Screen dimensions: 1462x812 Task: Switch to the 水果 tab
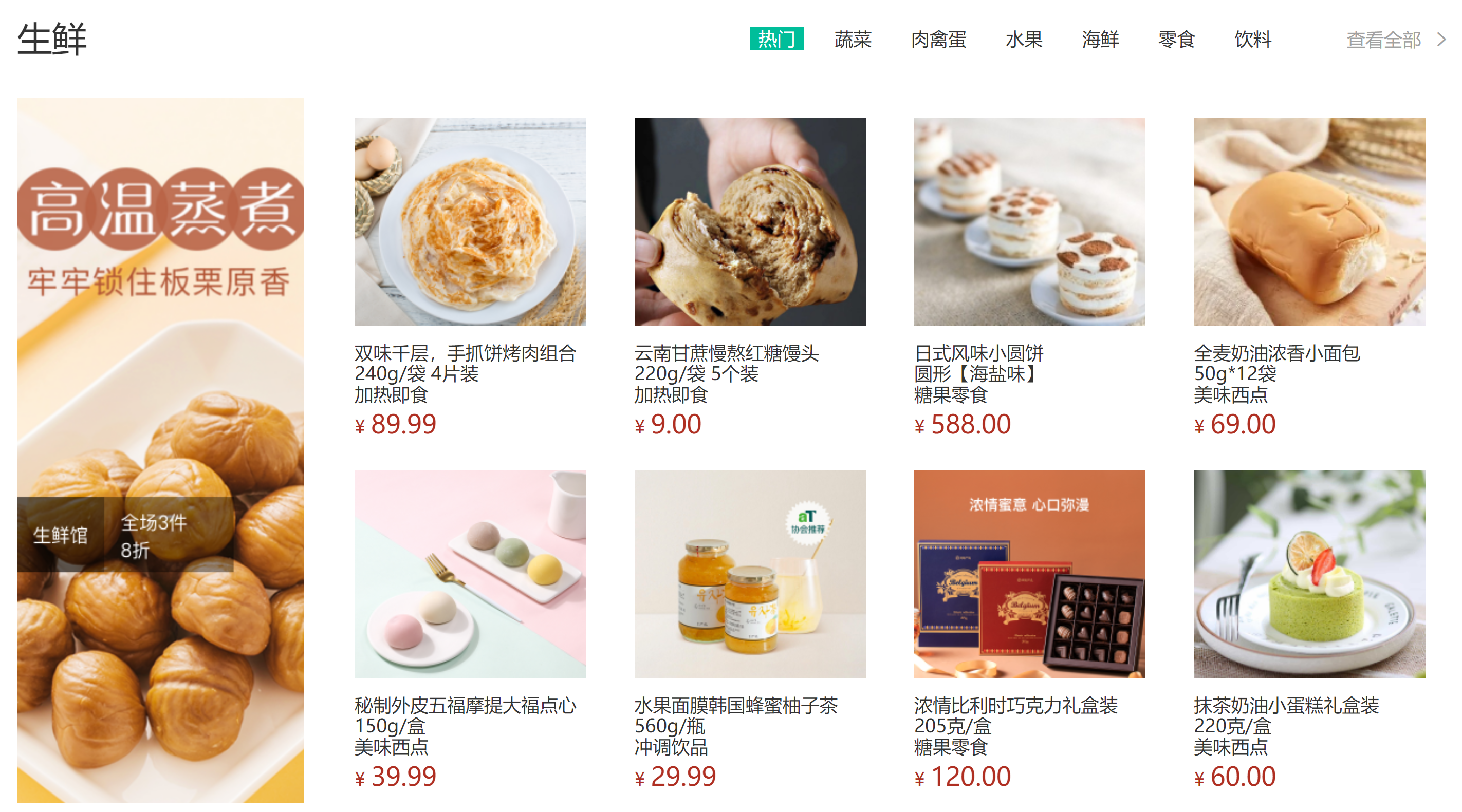pyautogui.click(x=1024, y=39)
